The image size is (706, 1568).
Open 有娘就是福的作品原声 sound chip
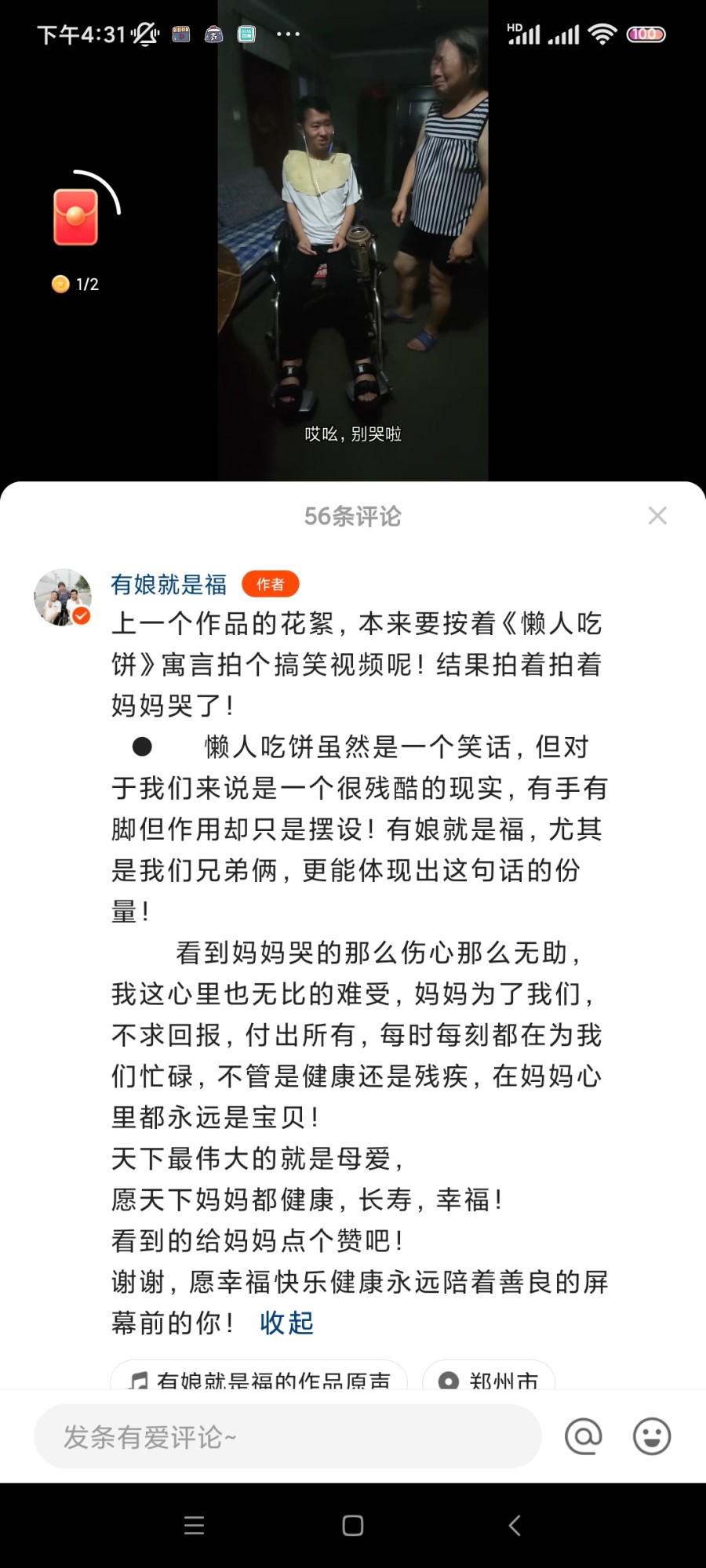259,1377
